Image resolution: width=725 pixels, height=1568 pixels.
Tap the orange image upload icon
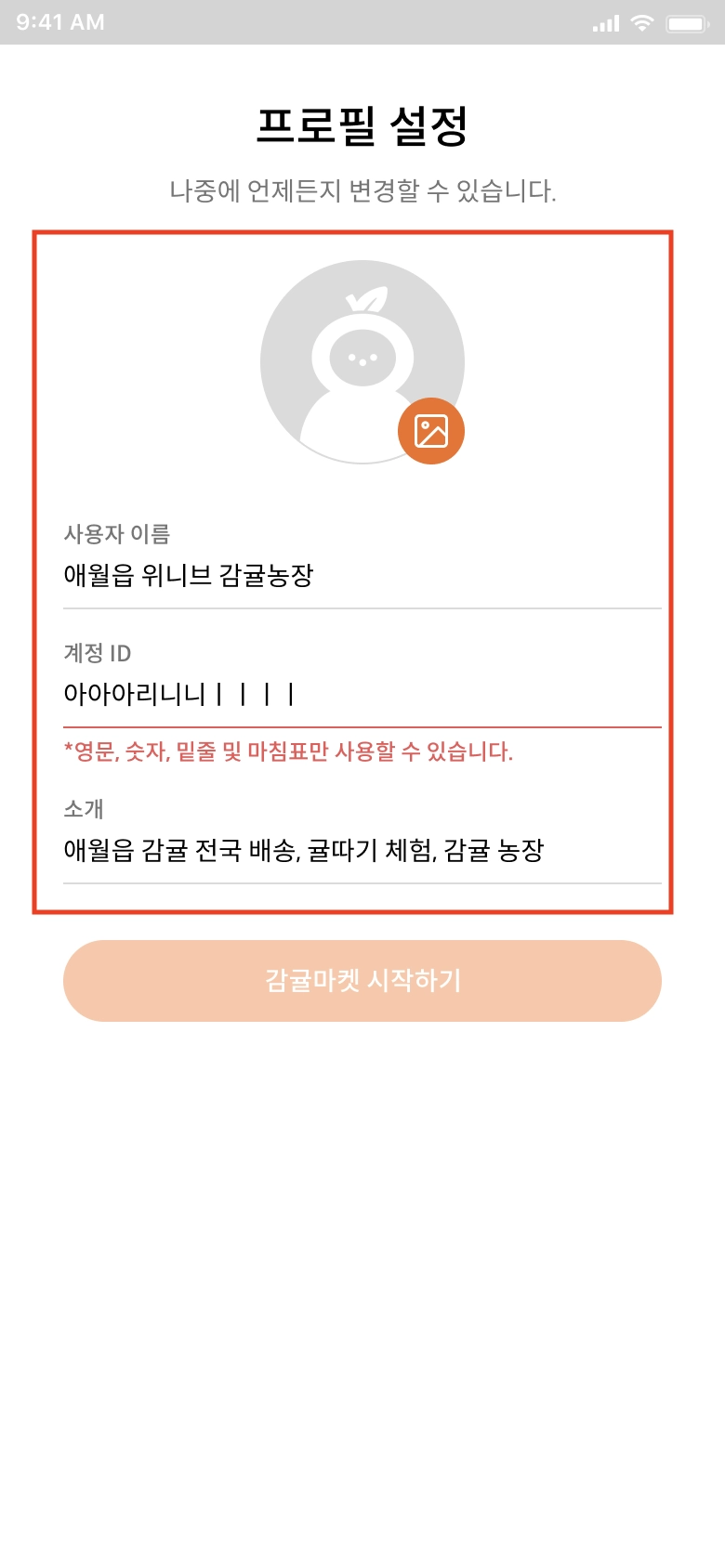coord(431,431)
